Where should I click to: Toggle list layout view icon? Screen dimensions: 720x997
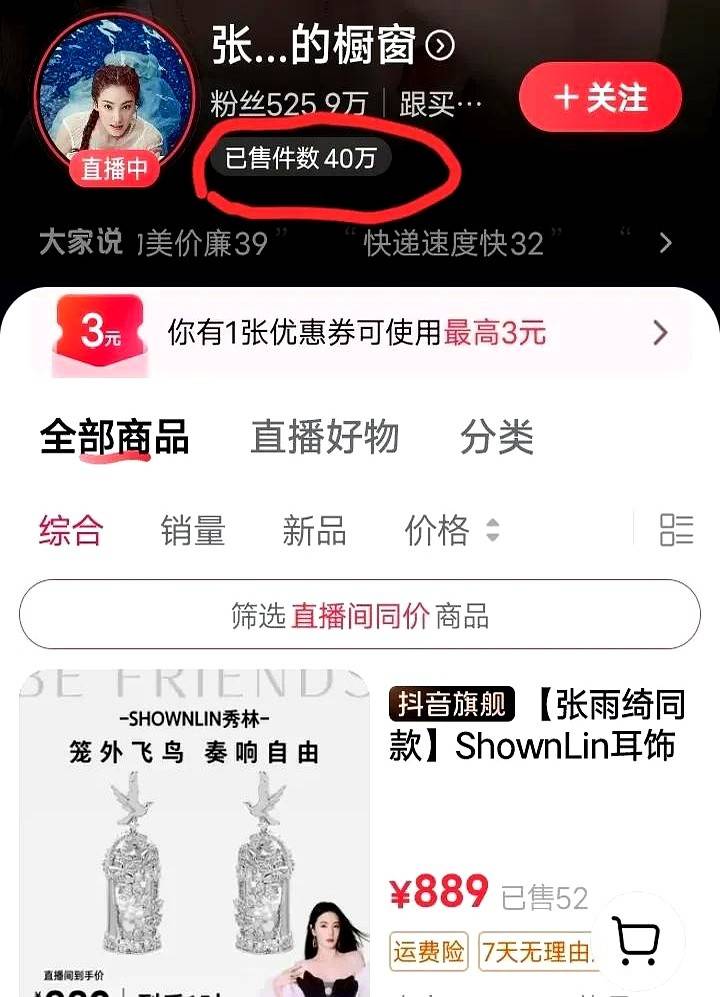tap(676, 530)
